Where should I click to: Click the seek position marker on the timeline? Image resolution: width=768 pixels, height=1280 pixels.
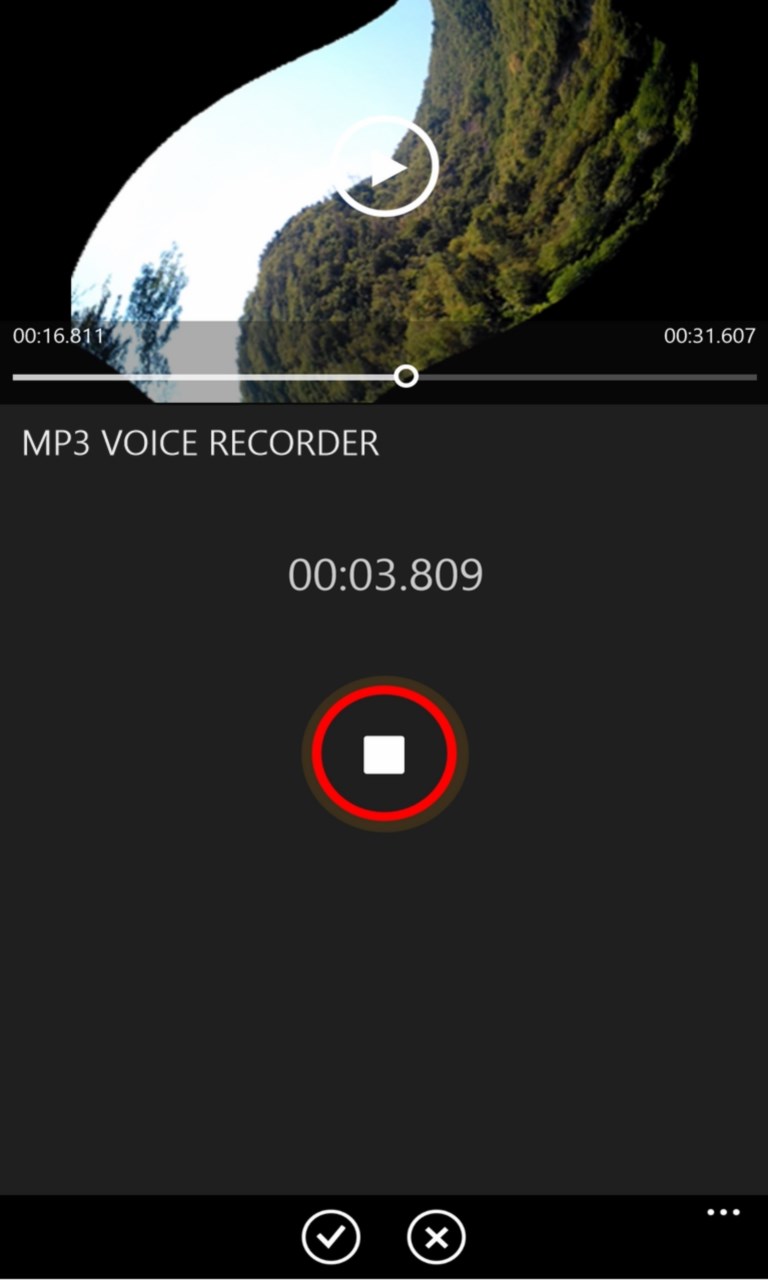(406, 377)
